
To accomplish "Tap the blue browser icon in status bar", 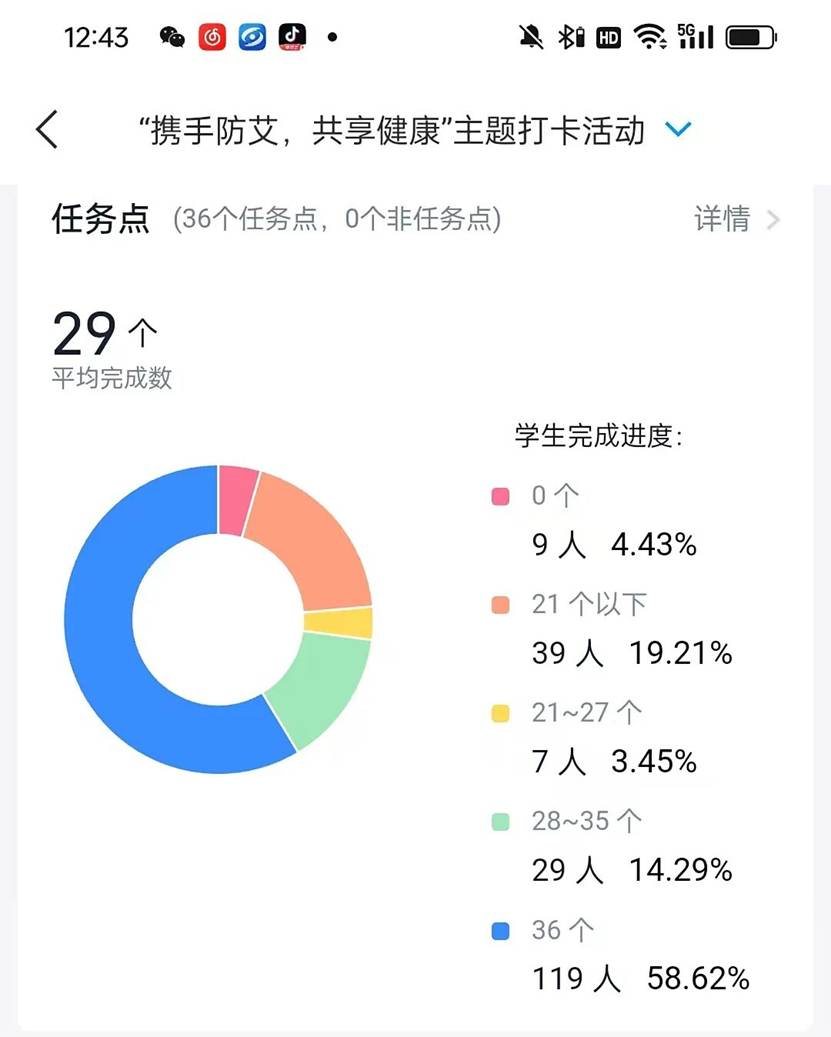I will (253, 37).
